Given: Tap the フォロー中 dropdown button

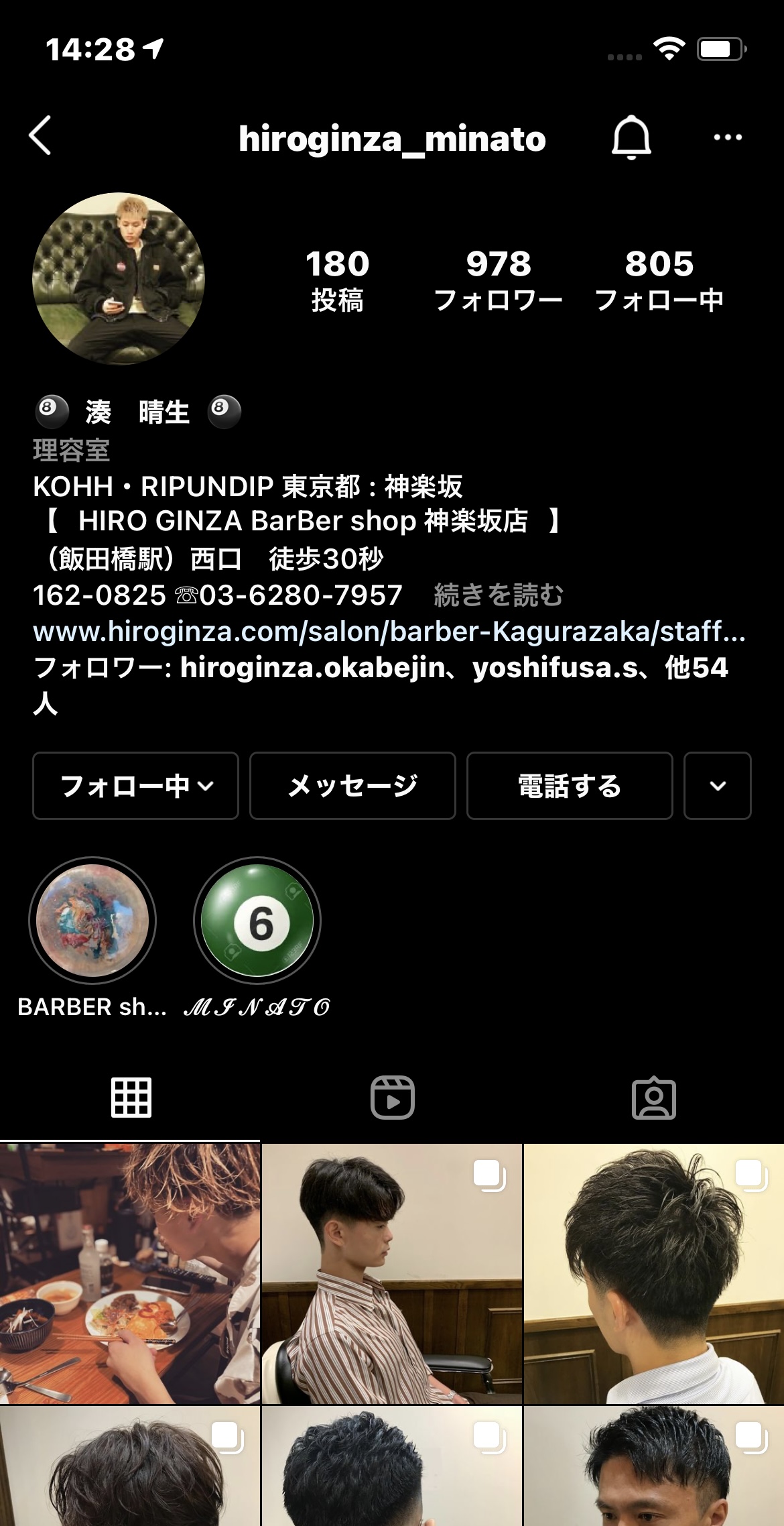Looking at the screenshot, I should coord(136,786).
